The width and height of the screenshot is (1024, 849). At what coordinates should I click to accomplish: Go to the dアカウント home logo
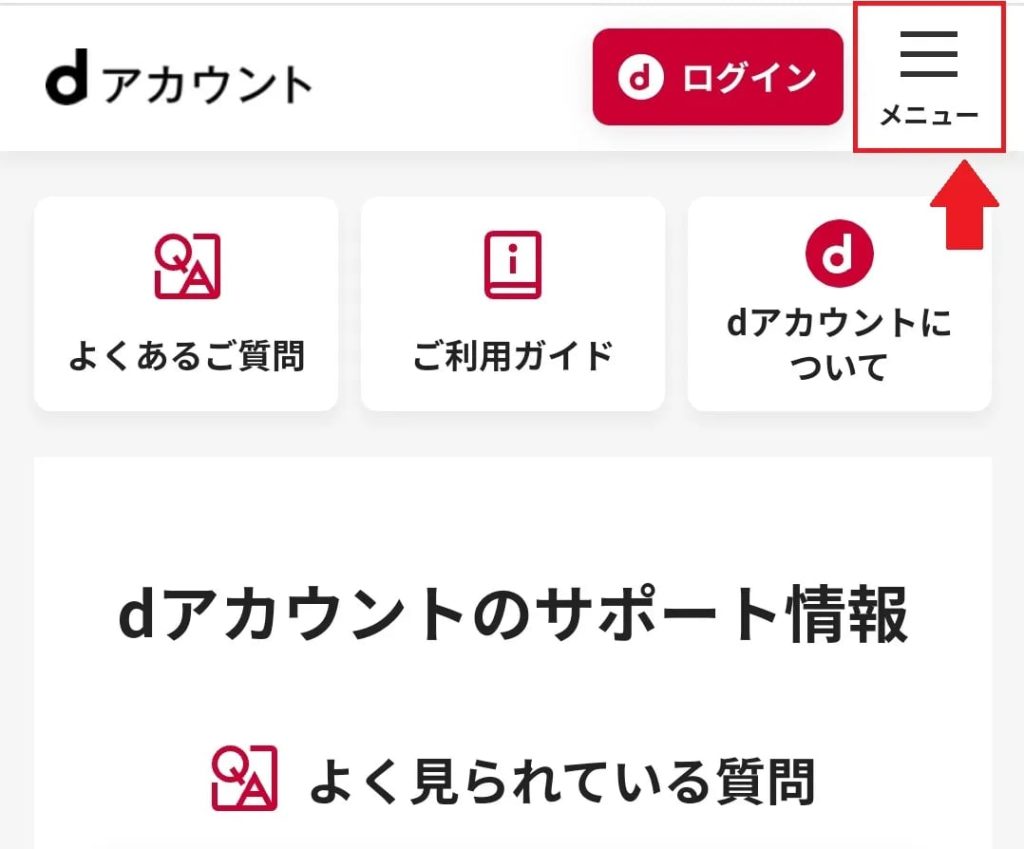(178, 84)
